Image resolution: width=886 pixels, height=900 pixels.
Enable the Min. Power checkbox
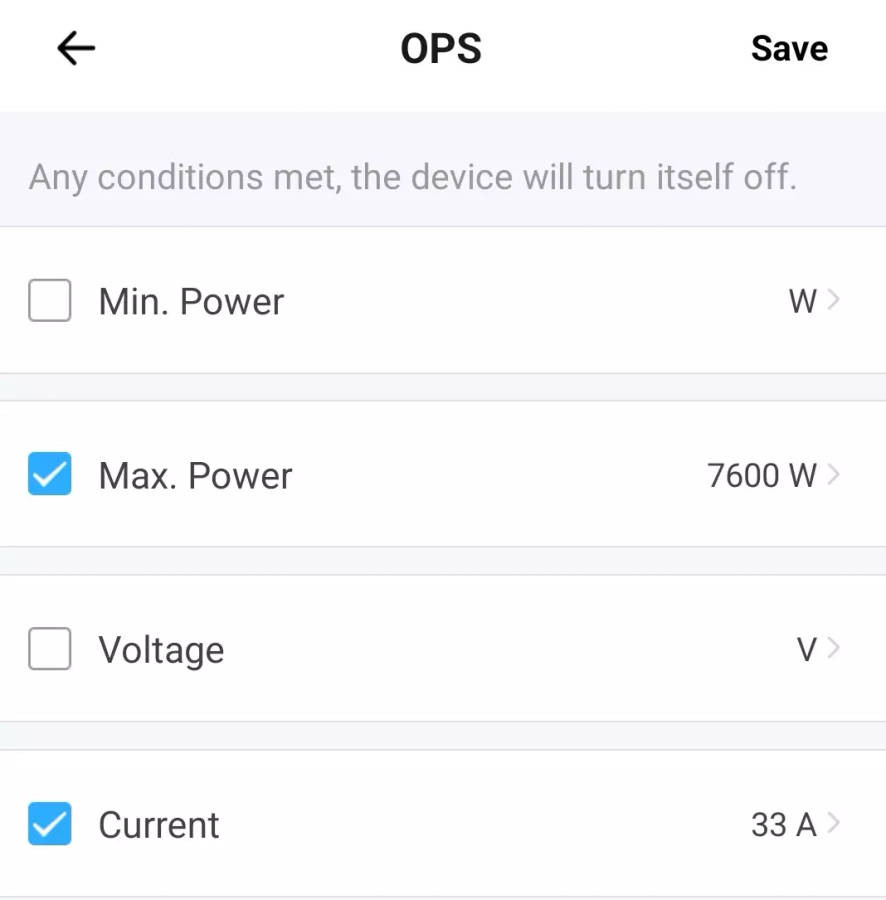(x=50, y=300)
